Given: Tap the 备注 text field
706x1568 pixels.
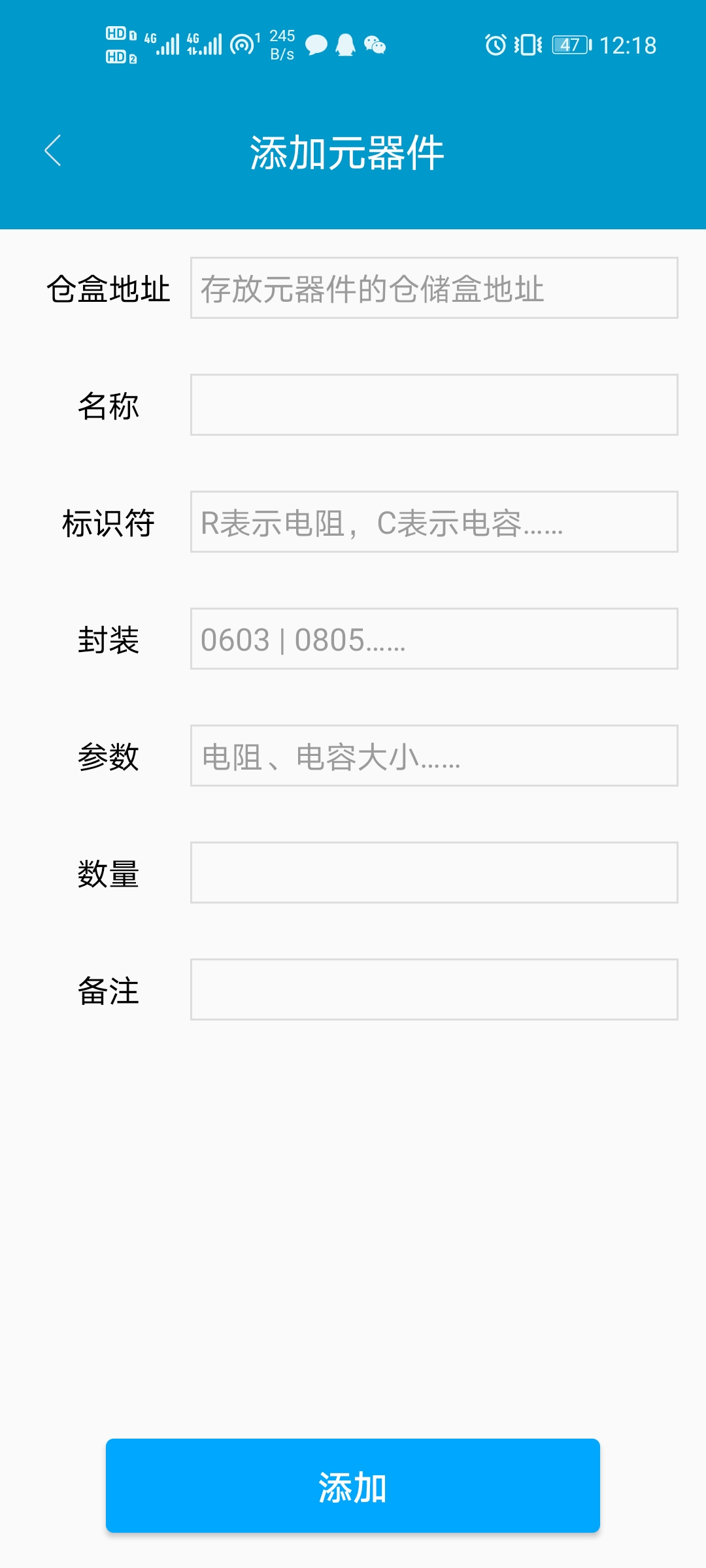Looking at the screenshot, I should [x=434, y=990].
